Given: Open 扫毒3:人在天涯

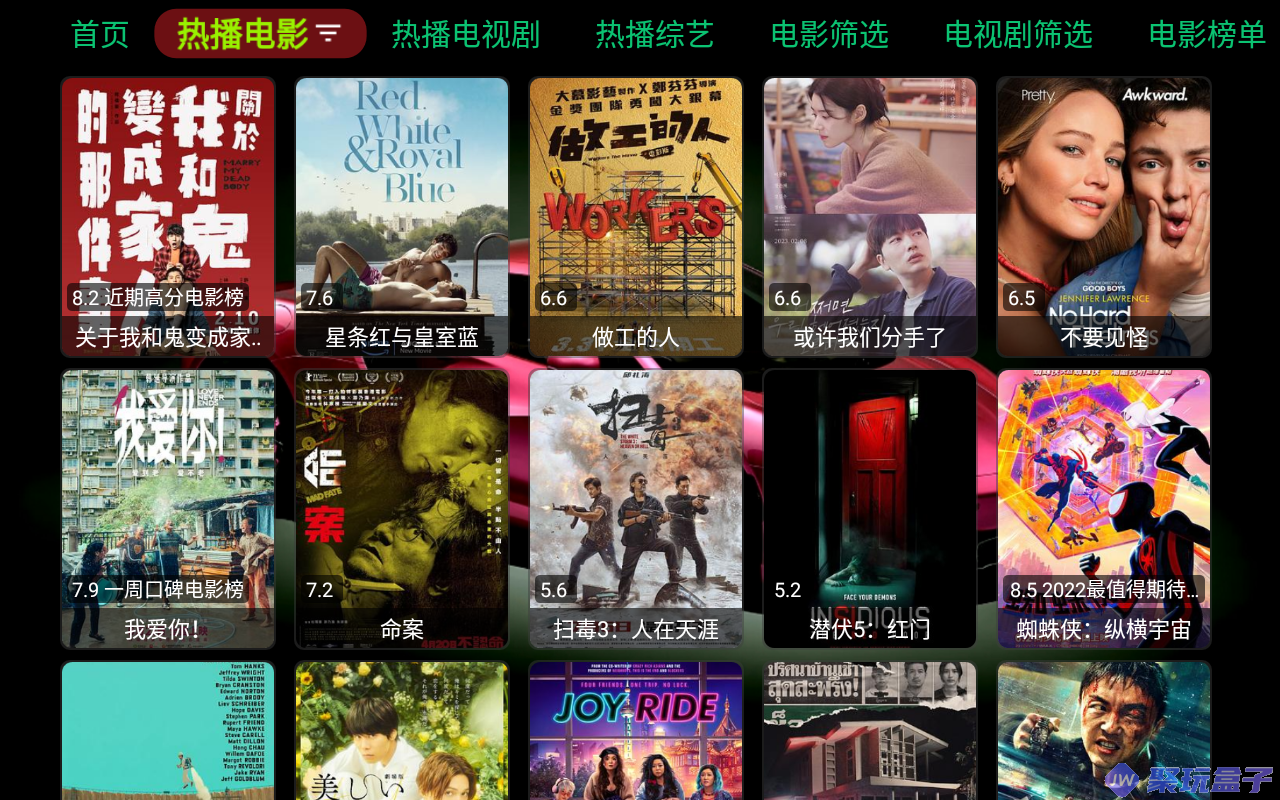Looking at the screenshot, I should 636,508.
